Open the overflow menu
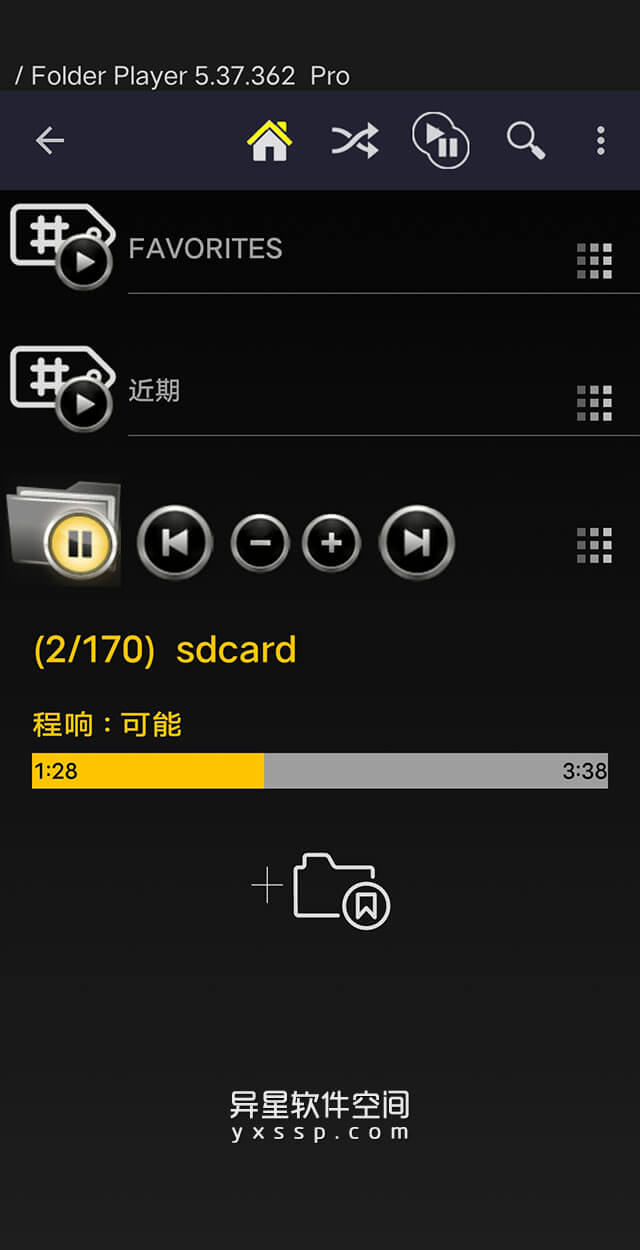This screenshot has width=640, height=1250. (600, 141)
